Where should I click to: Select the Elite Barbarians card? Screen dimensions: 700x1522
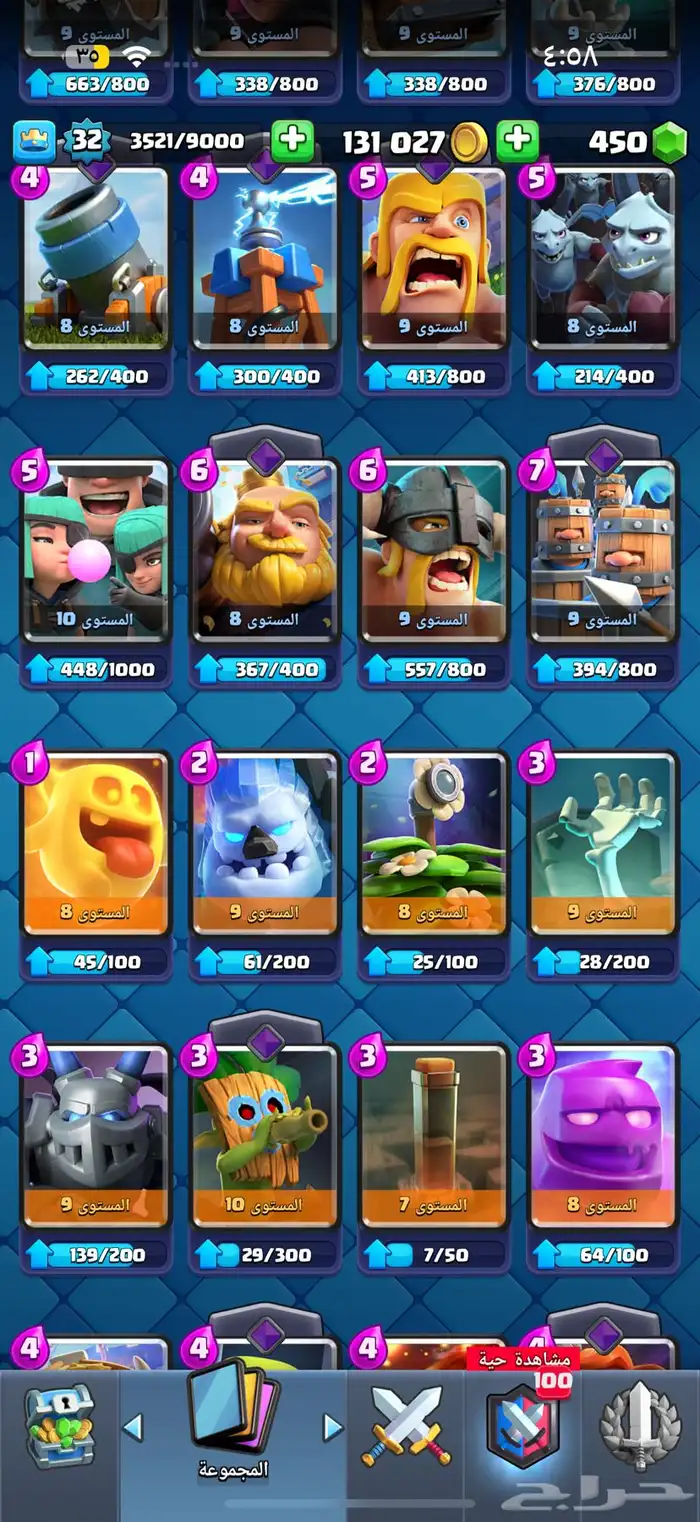click(x=433, y=550)
